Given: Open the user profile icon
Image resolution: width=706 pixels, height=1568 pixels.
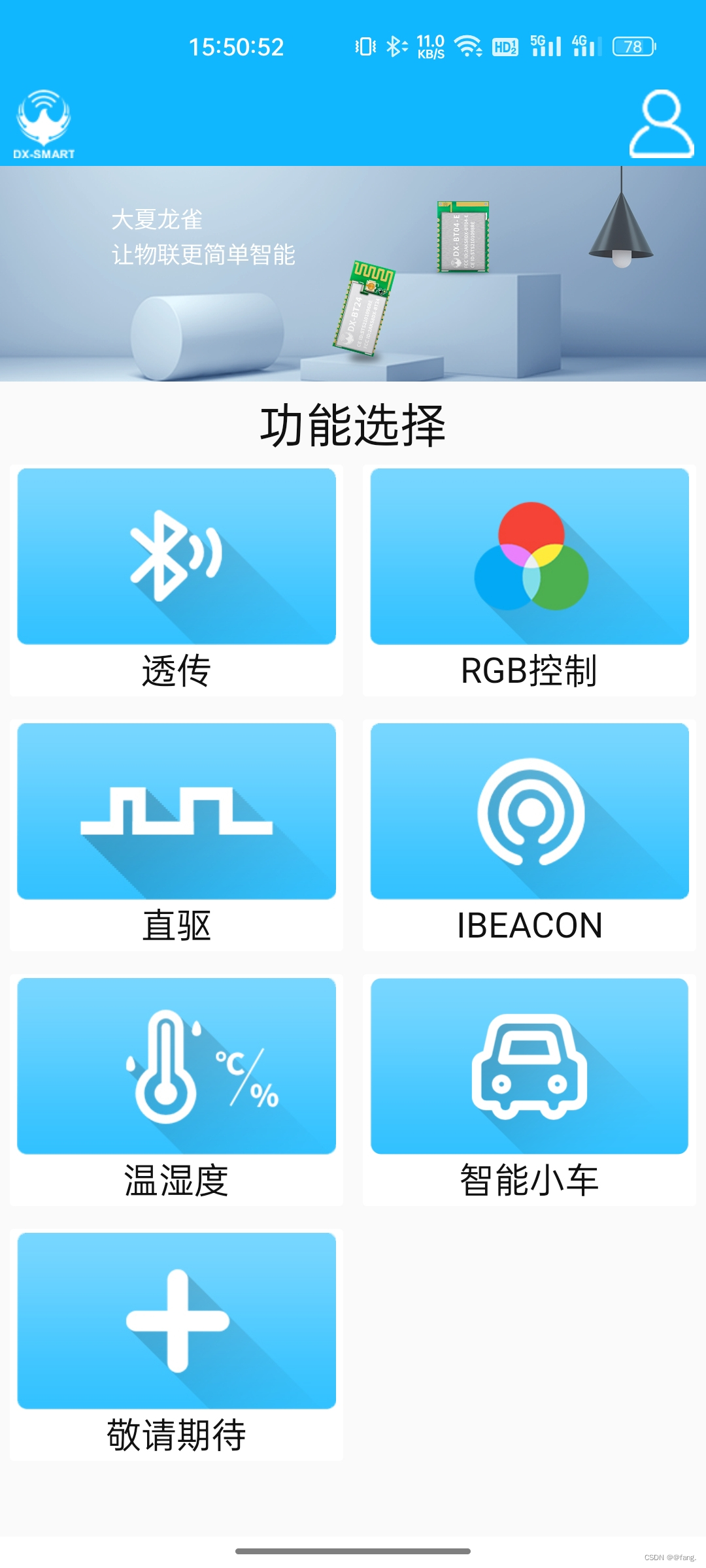Looking at the screenshot, I should click(661, 124).
